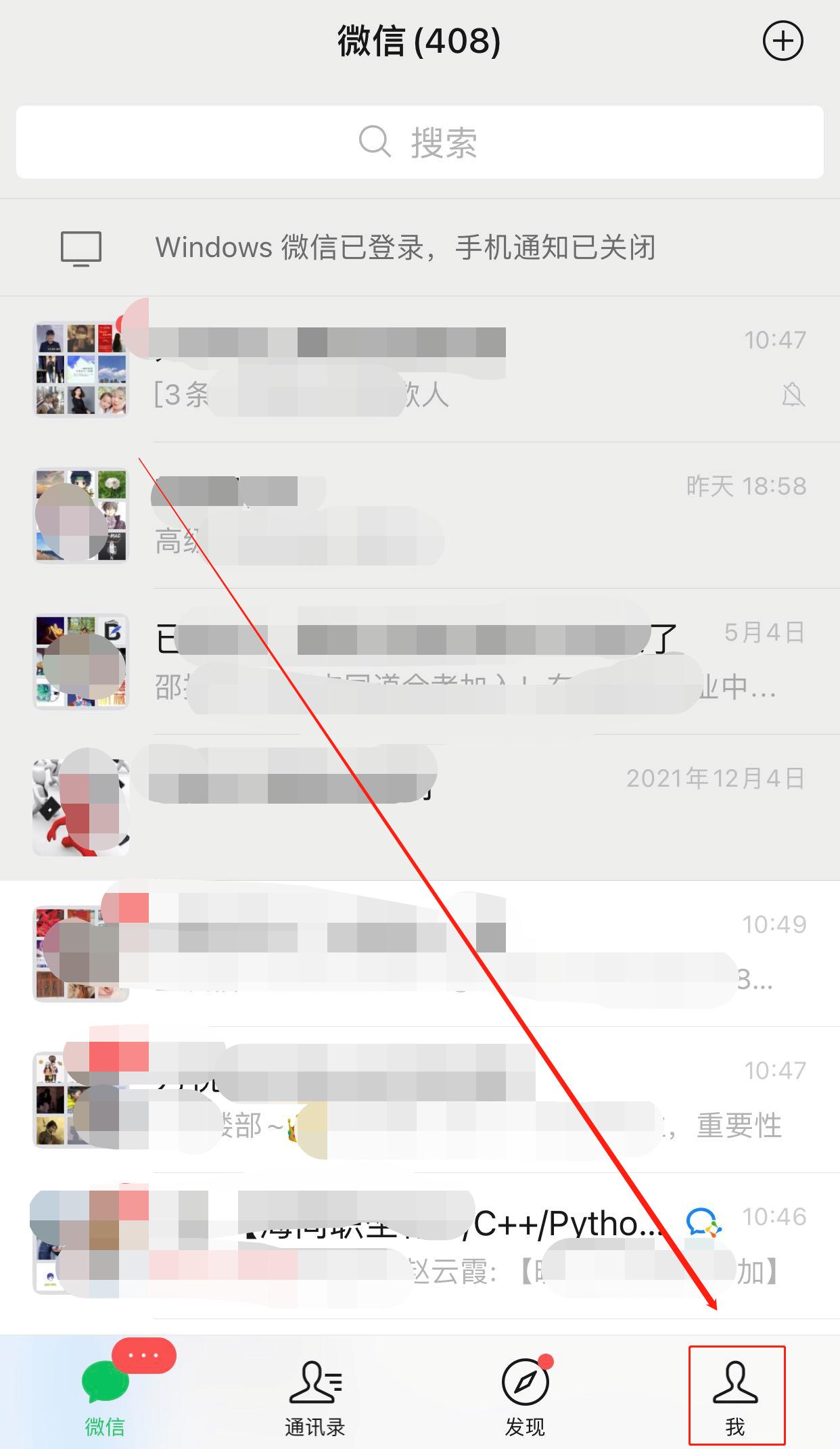The height and width of the screenshot is (1449, 840).
Task: Tap the magnifier icon in the search bar
Action: point(375,141)
